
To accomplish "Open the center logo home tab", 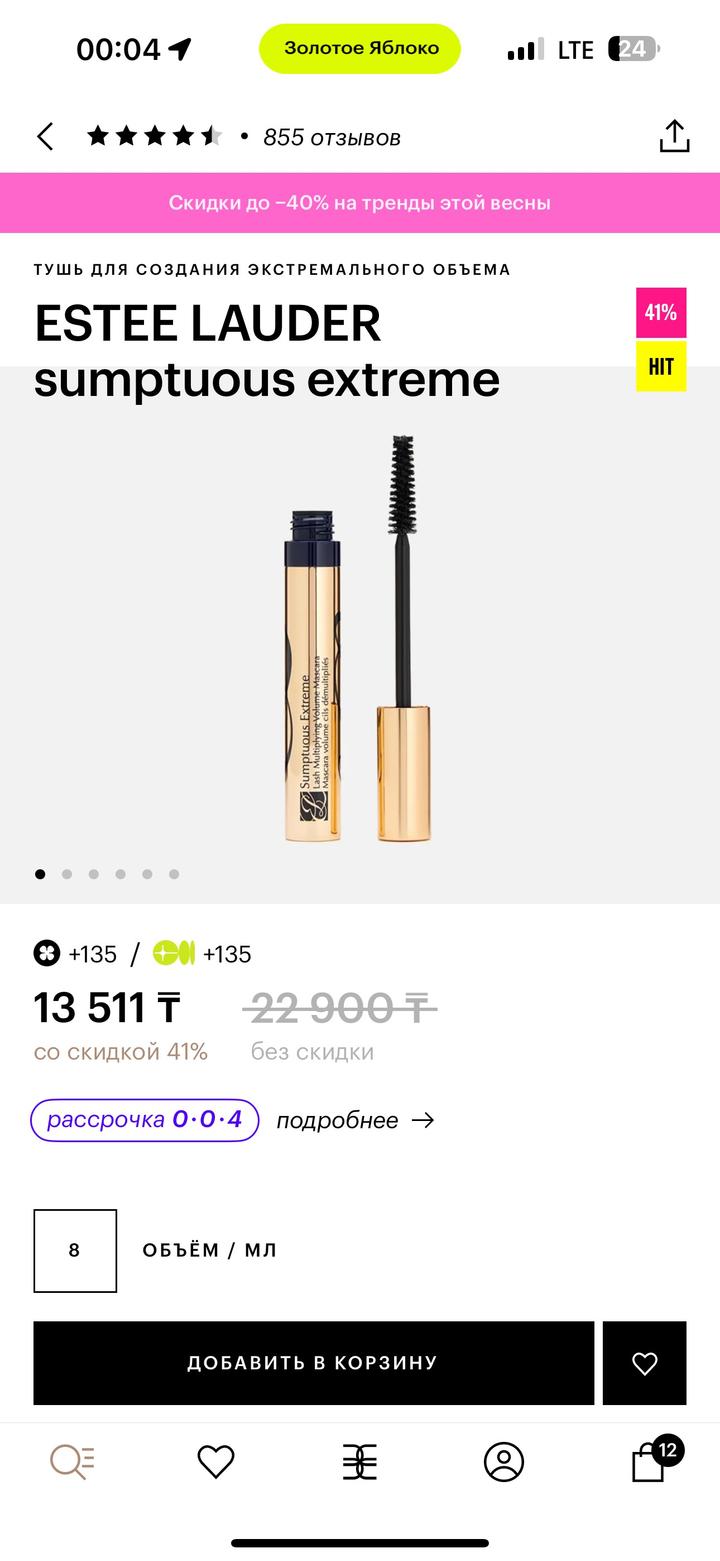I will coord(360,1462).
